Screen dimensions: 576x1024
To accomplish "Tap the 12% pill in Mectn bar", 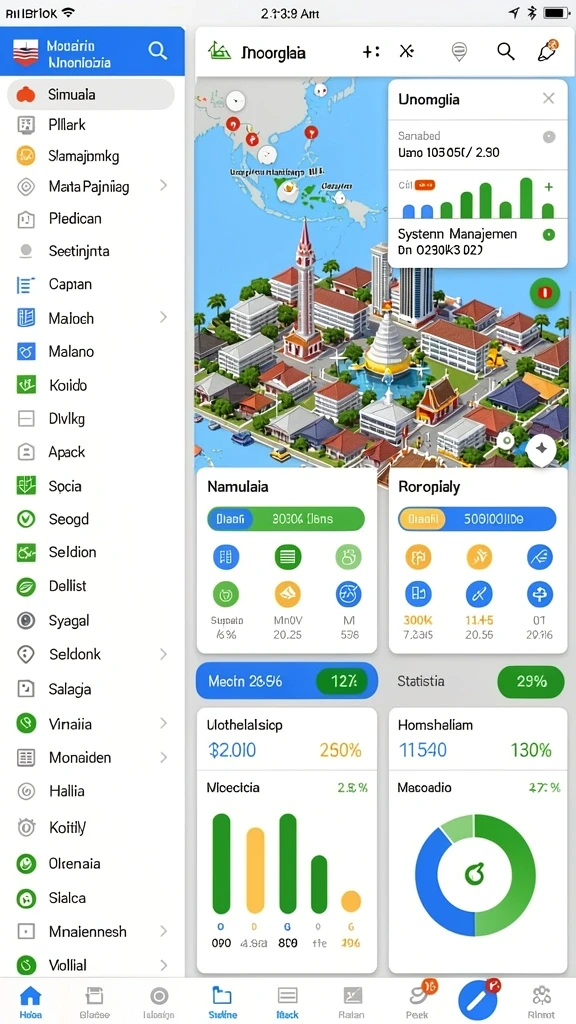I will point(344,681).
